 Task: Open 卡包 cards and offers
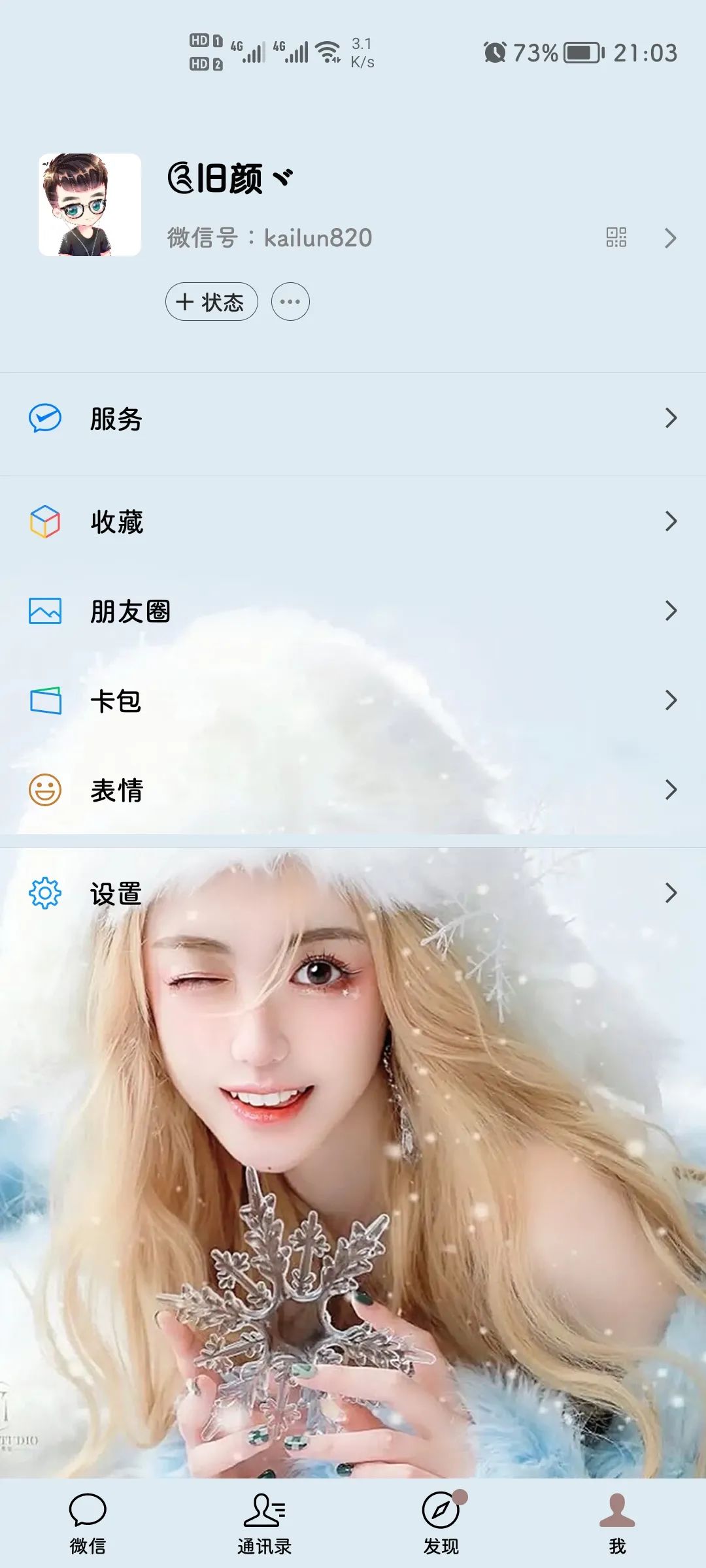(353, 701)
